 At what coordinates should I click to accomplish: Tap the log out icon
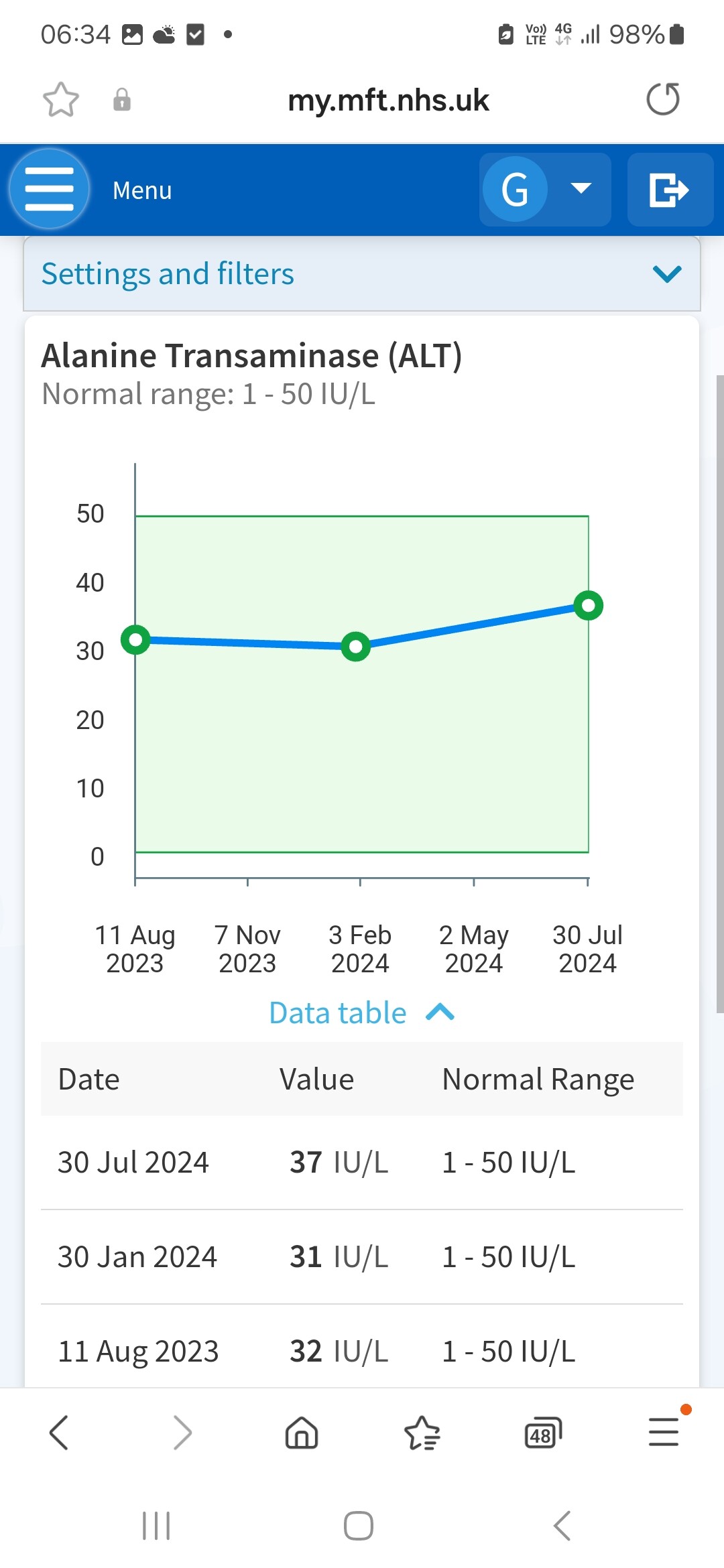[670, 190]
